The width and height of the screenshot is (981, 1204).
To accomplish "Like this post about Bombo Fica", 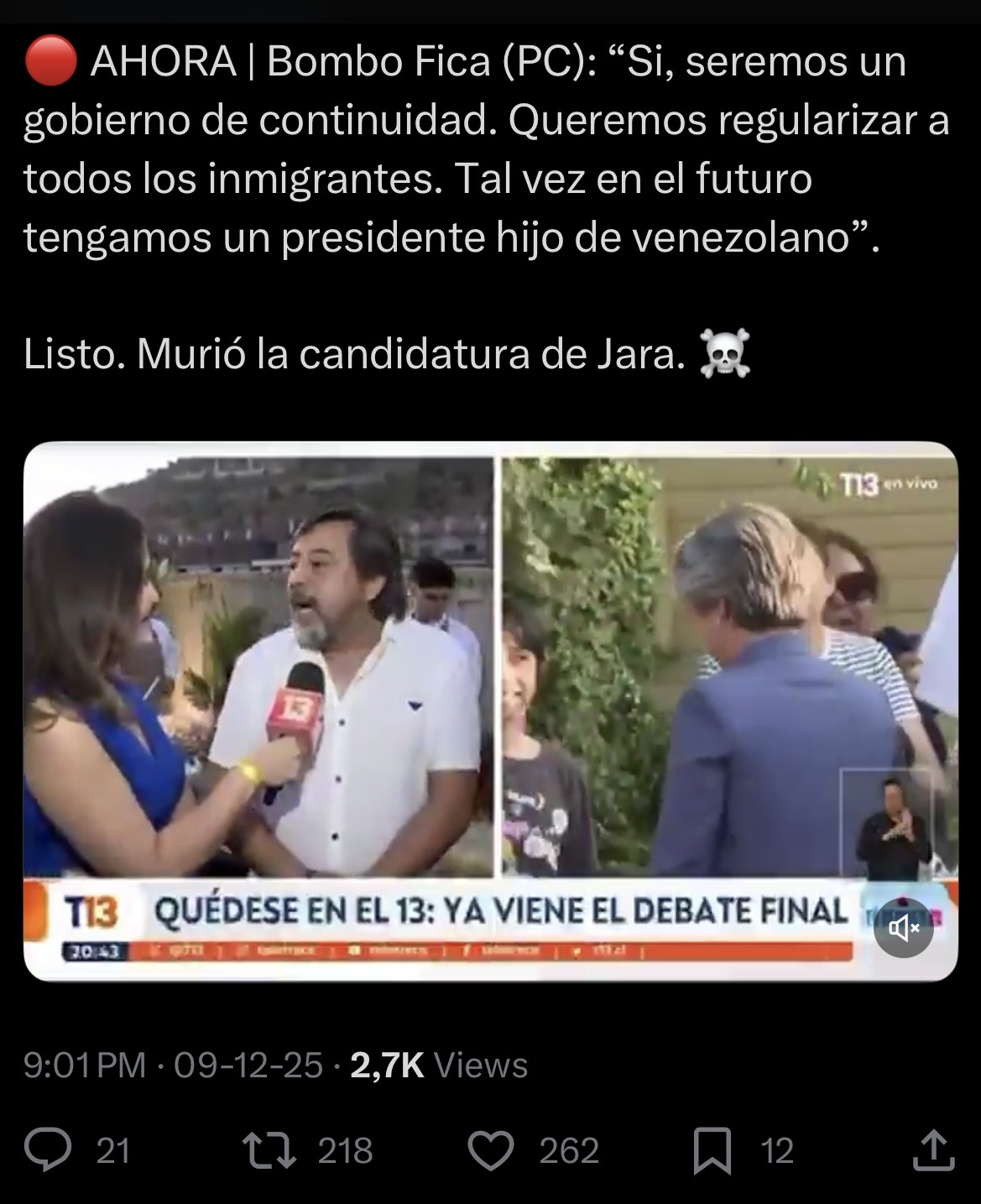I will tap(490, 1150).
